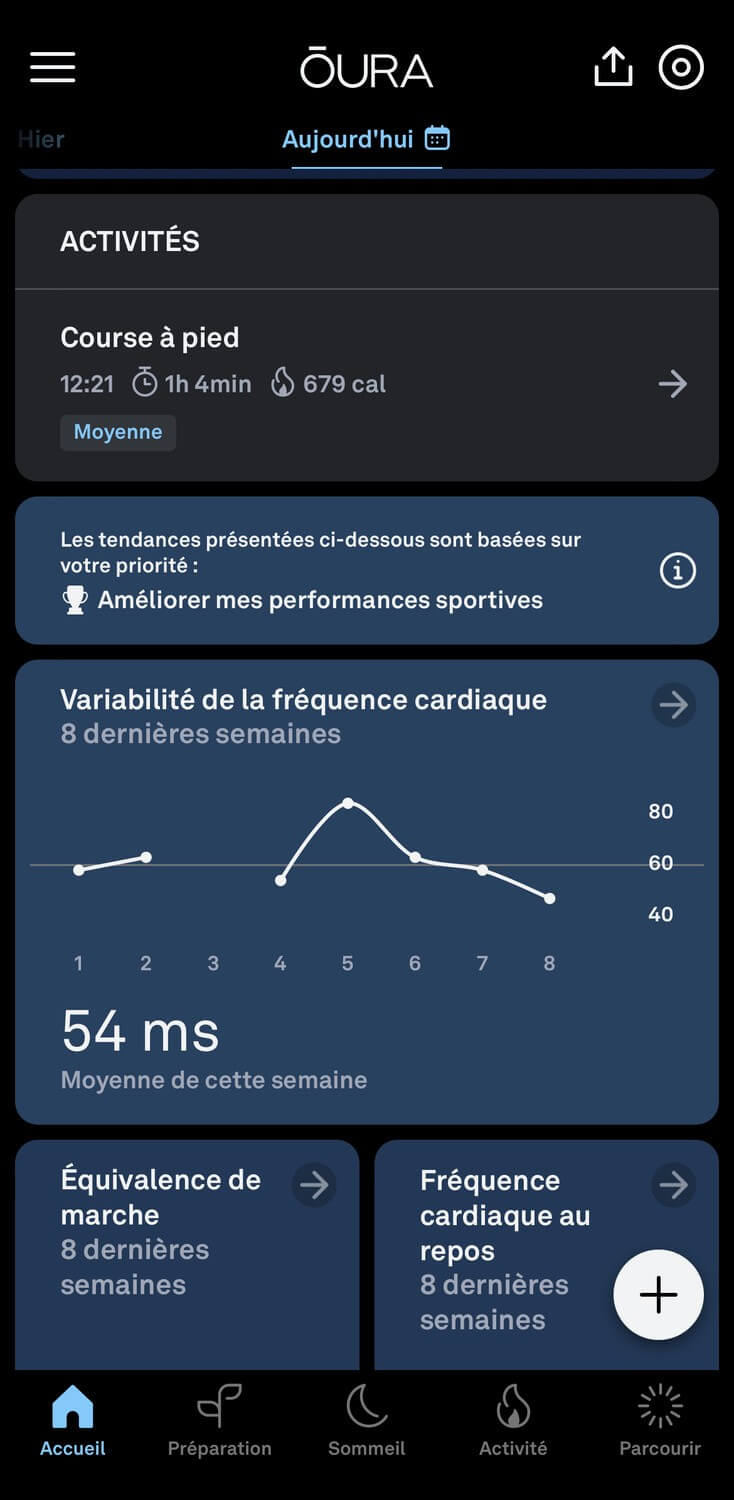
Task: Open the ring status icon
Action: click(681, 67)
